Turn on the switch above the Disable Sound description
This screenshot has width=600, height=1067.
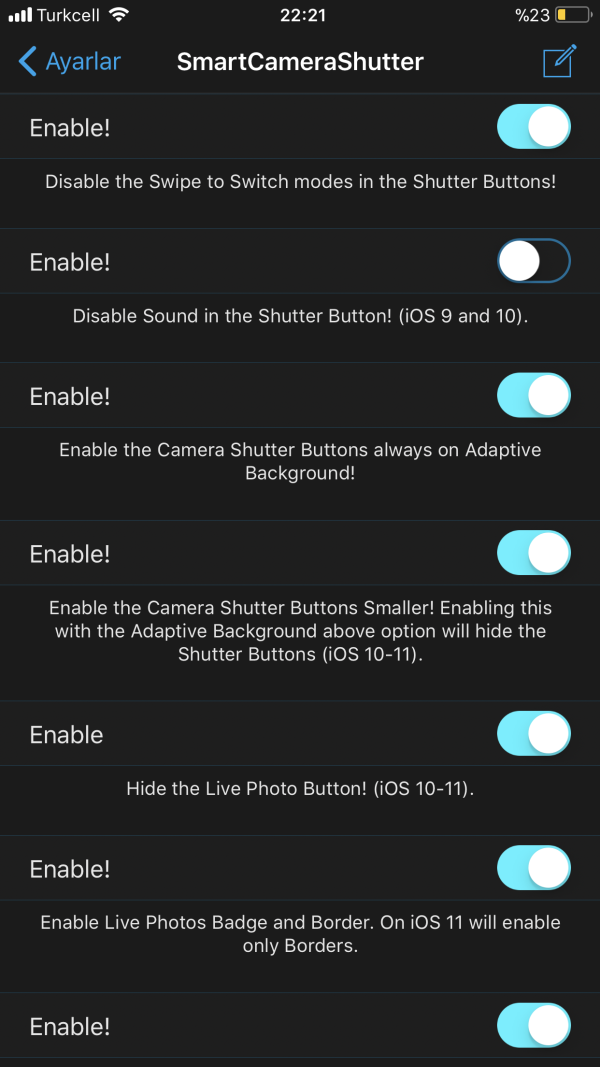coord(533,262)
